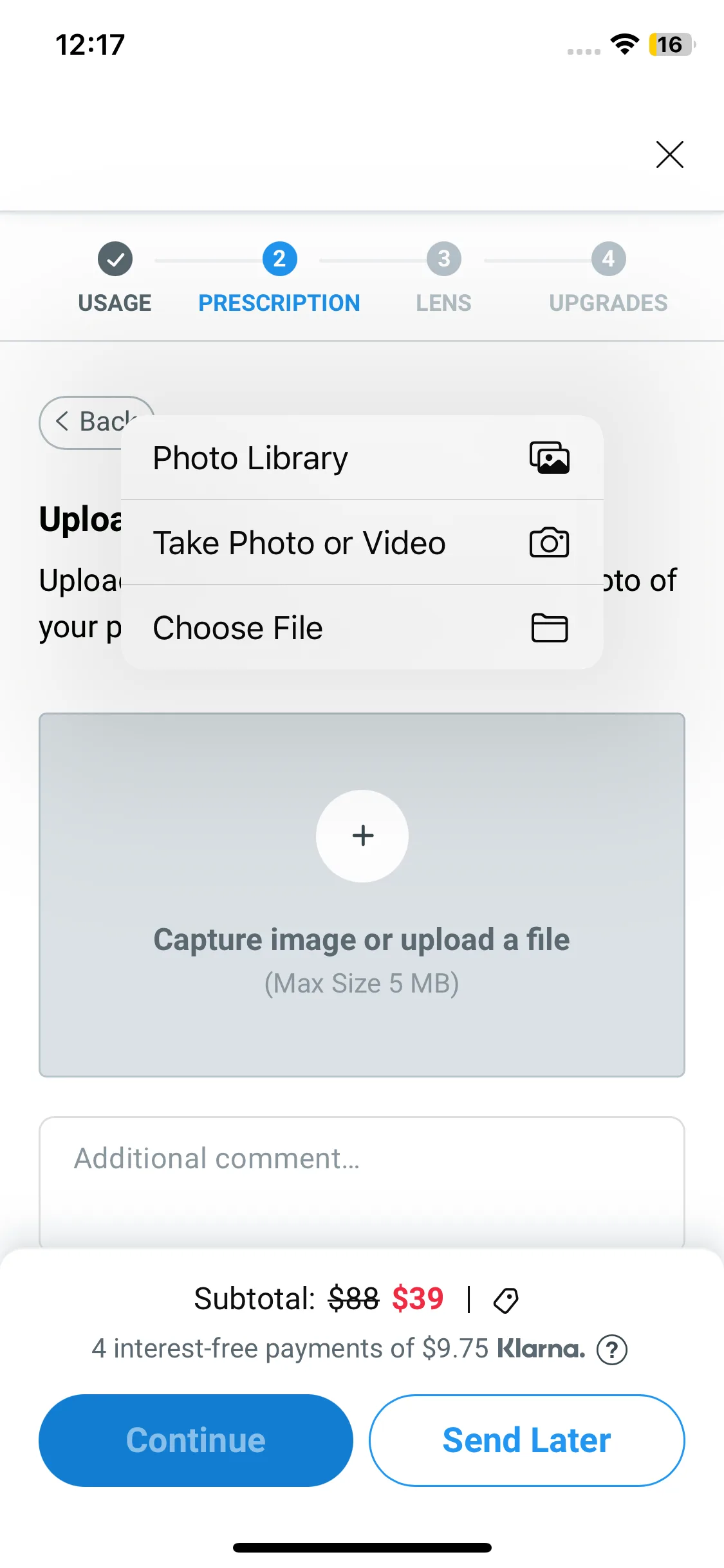Click the folder icon beside Choose File
Viewport: 724px width, 1568px height.
click(550, 628)
